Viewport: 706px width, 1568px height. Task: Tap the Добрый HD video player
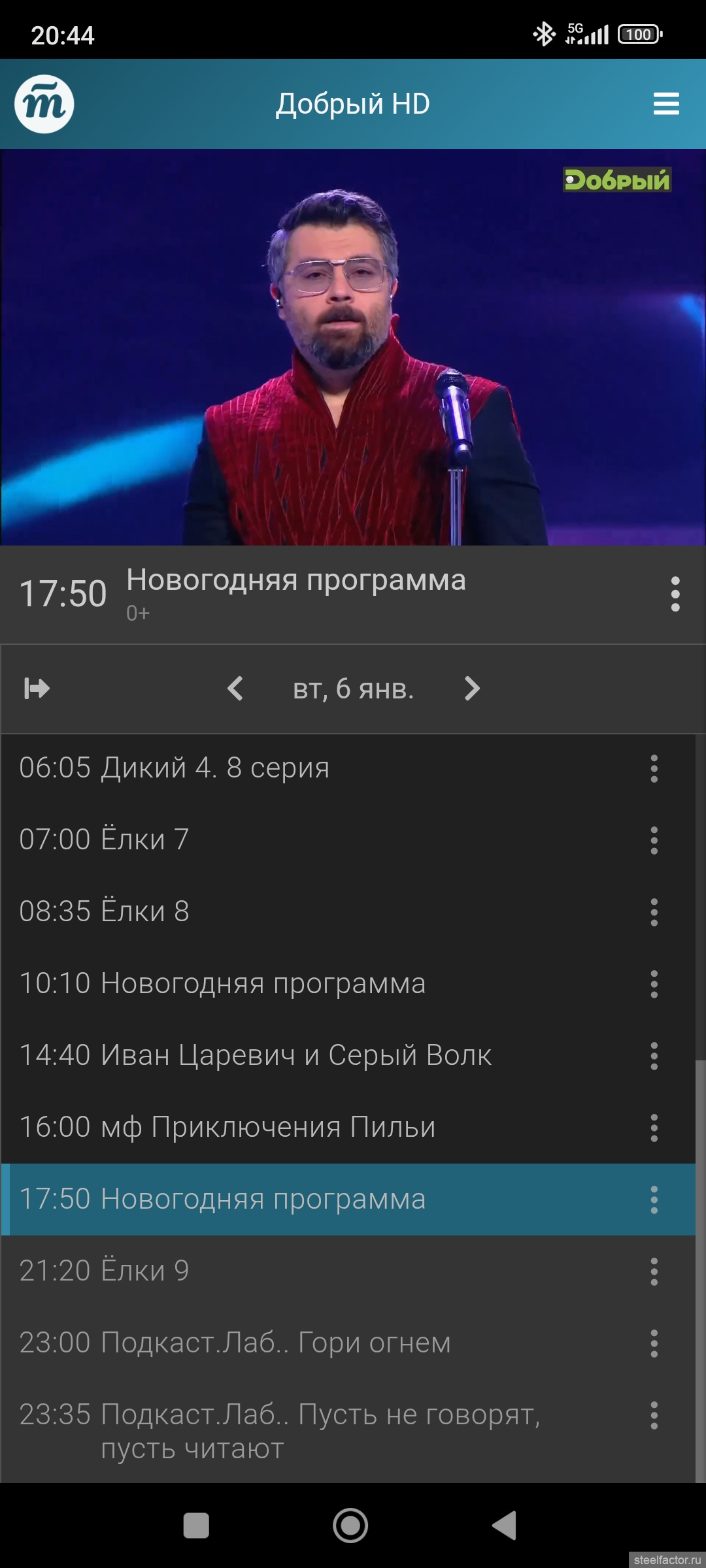(353, 347)
